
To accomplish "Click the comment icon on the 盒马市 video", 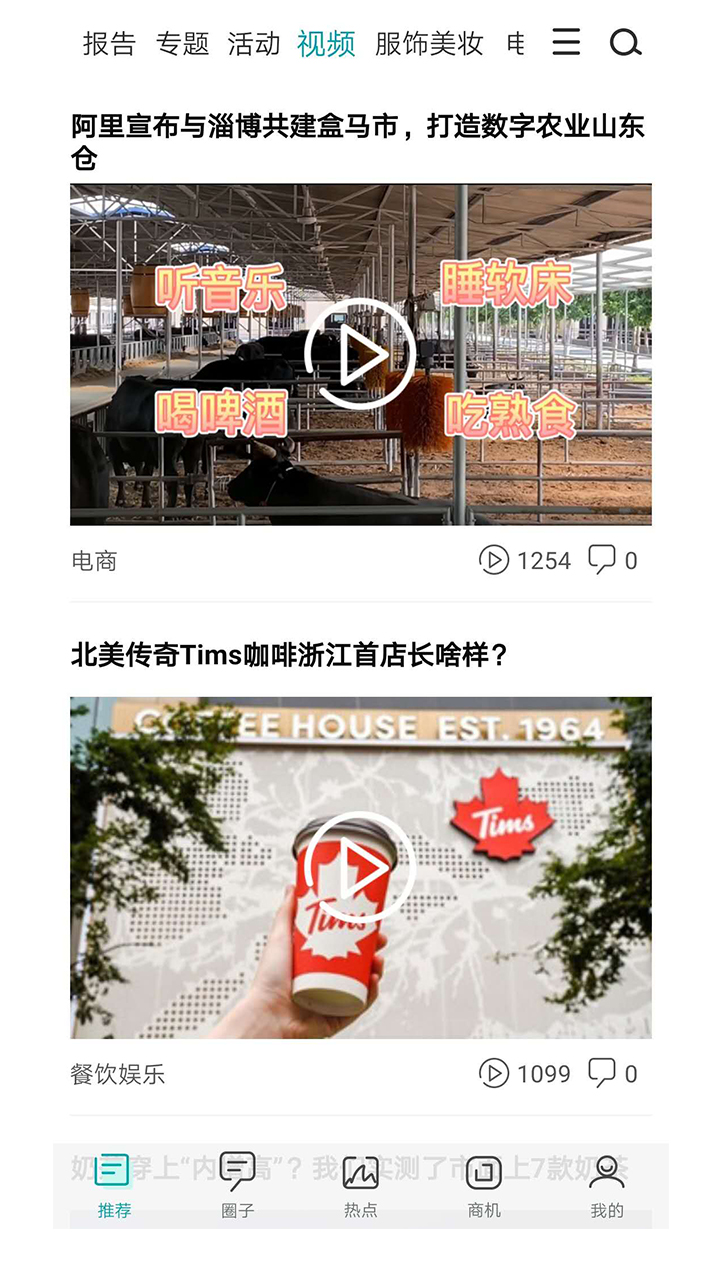I will tap(601, 560).
